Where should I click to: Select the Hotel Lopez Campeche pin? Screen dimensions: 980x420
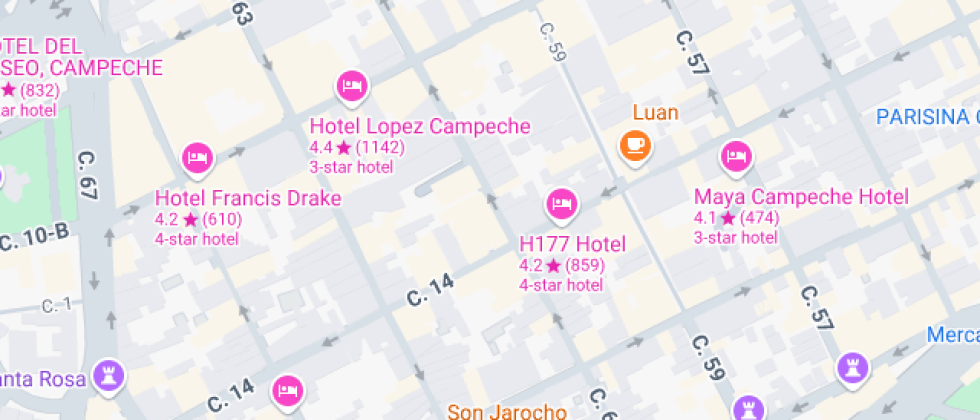(x=351, y=87)
